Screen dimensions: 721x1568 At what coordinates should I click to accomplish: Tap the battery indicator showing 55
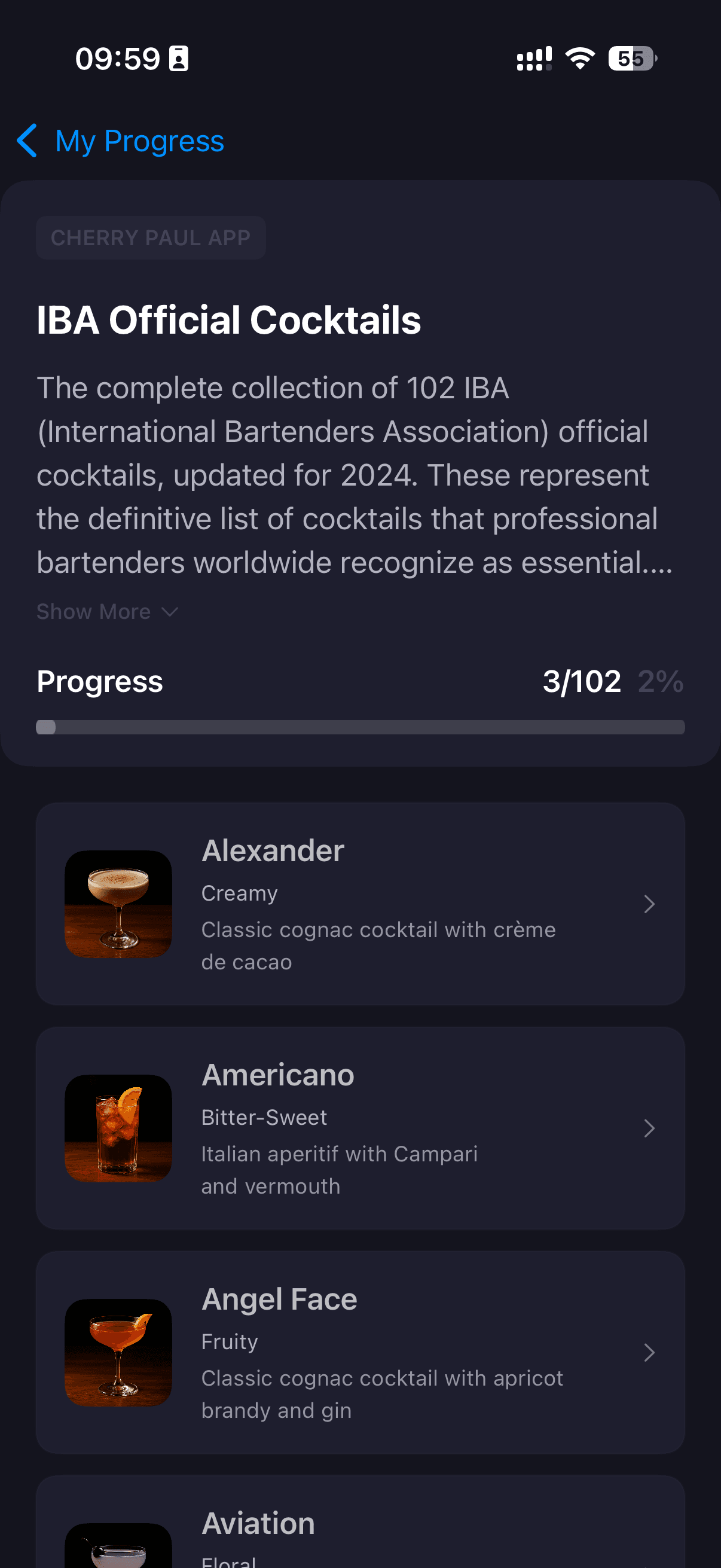tap(631, 58)
